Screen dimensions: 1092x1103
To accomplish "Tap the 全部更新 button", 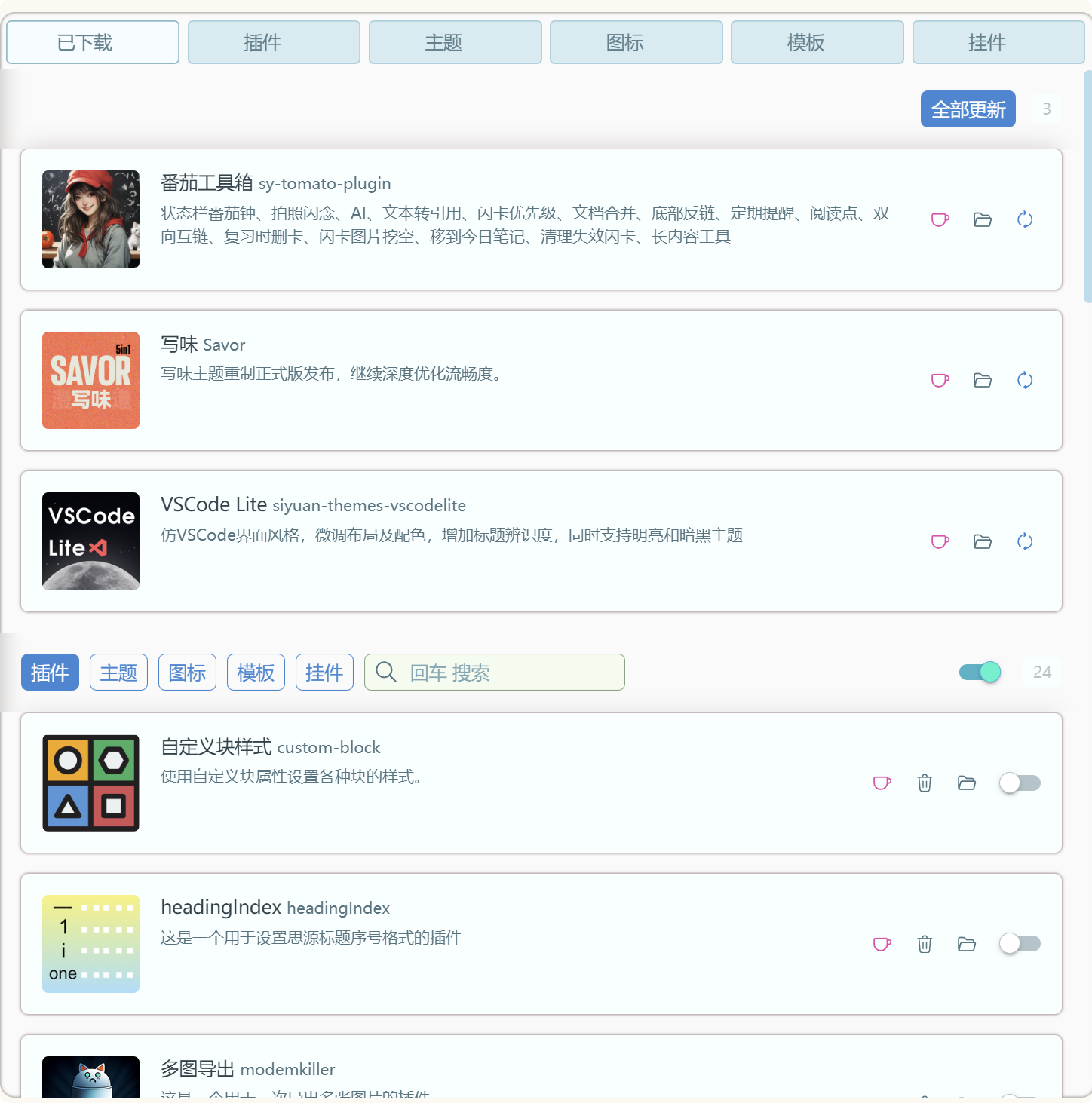I will click(x=968, y=109).
